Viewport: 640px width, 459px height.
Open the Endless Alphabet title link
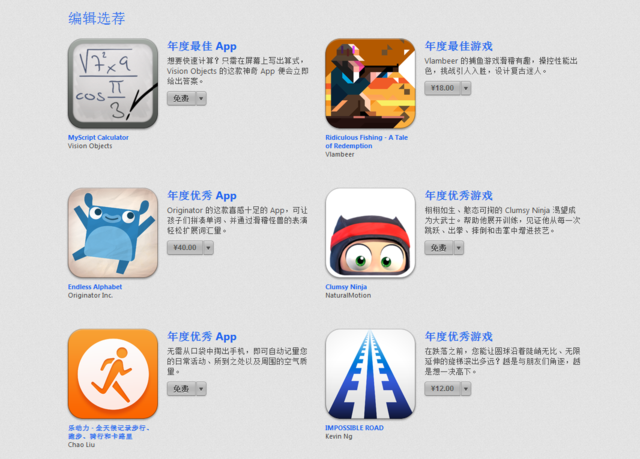coord(94,287)
